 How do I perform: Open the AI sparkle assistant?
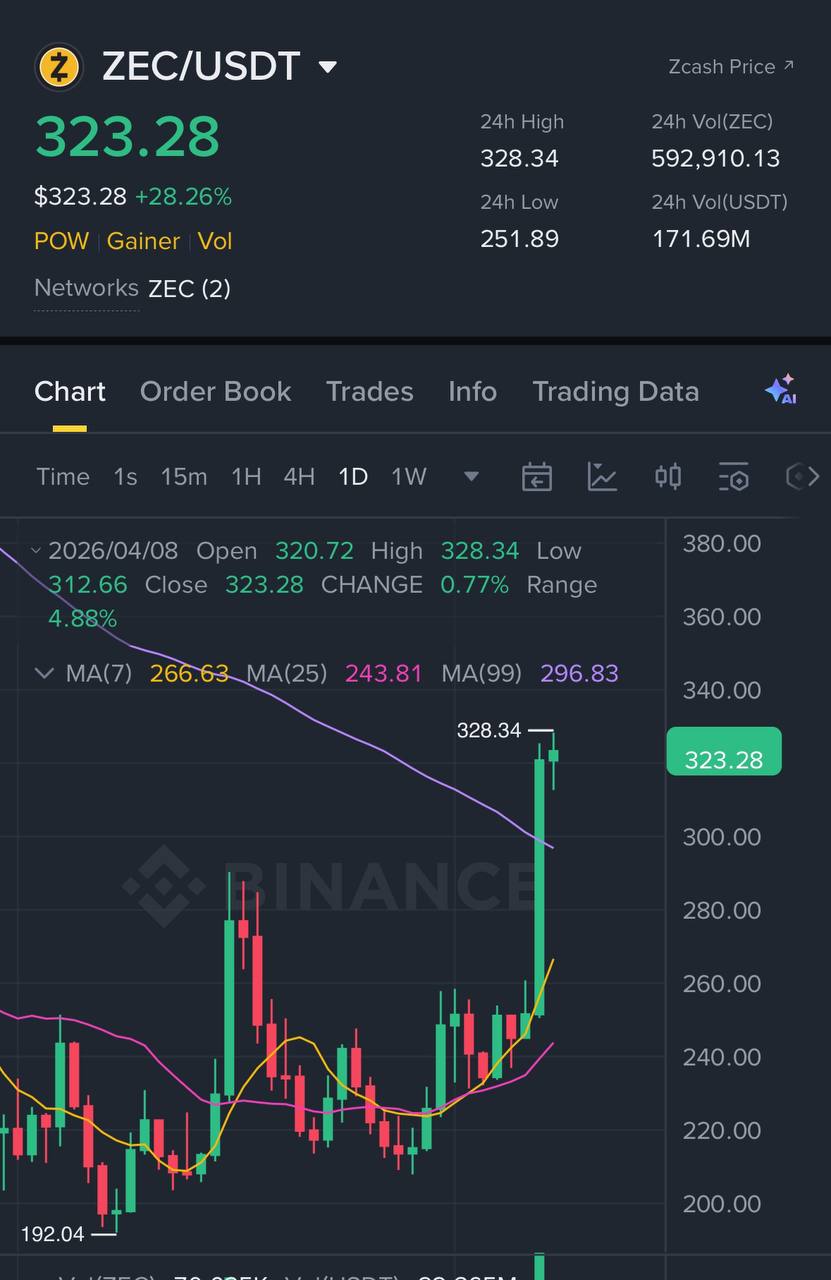click(780, 391)
